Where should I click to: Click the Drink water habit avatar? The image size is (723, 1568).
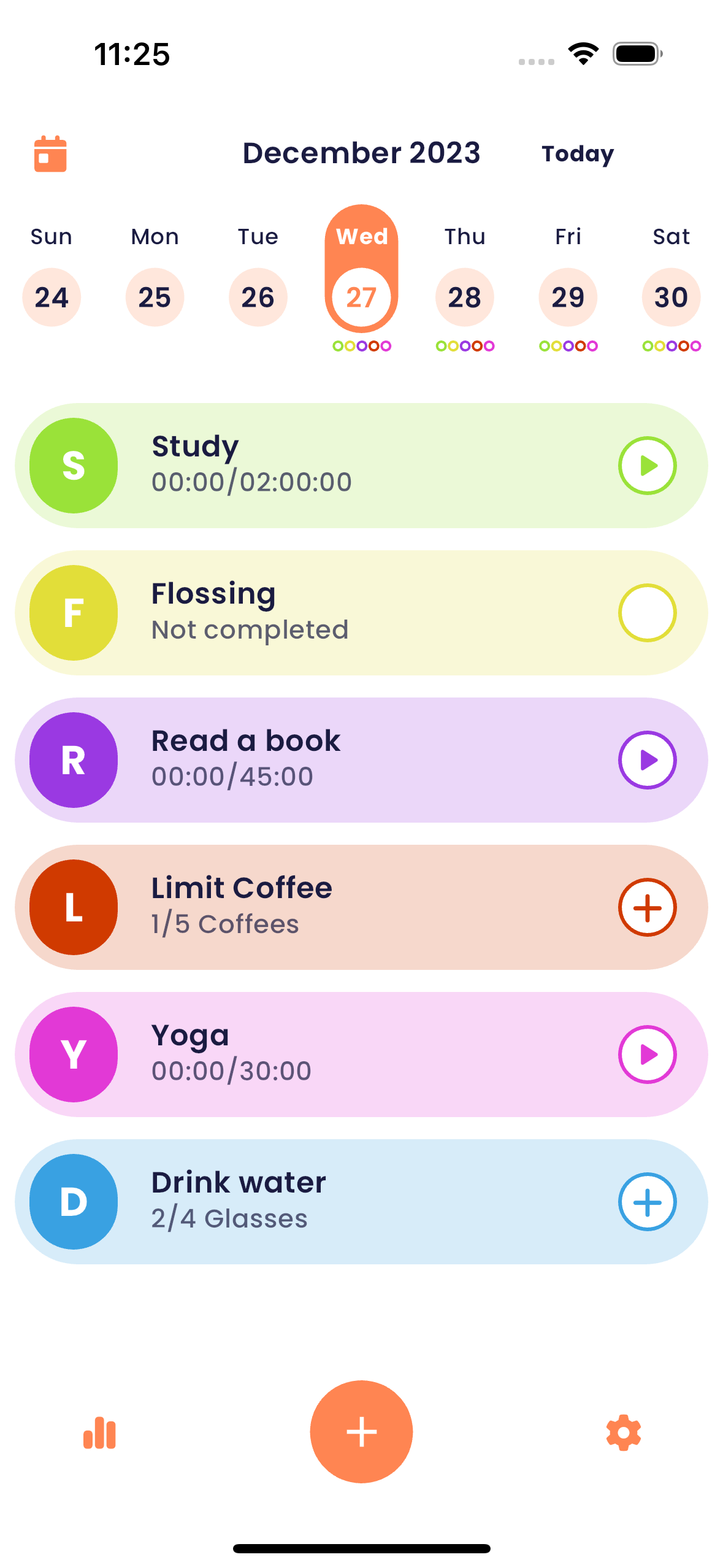[x=73, y=1202]
